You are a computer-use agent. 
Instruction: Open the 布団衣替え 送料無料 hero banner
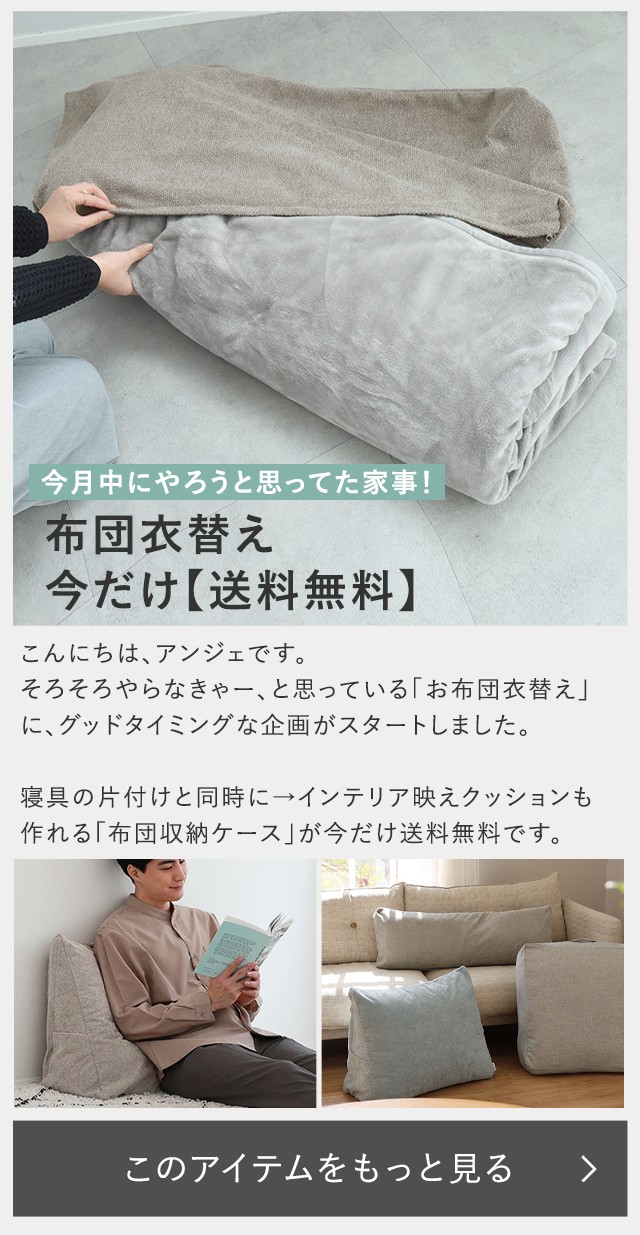tap(319, 320)
